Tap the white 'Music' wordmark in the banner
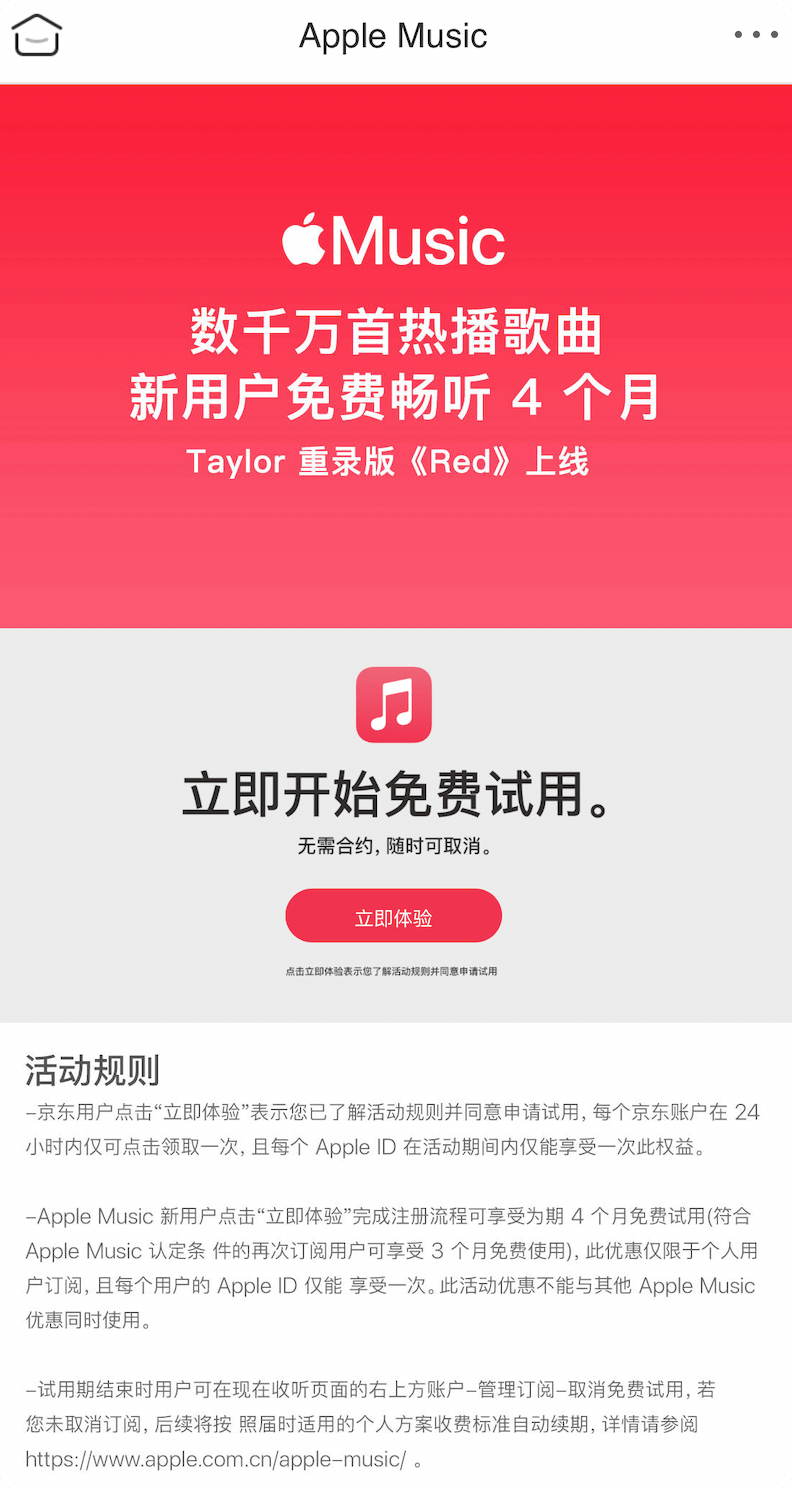 (420, 238)
